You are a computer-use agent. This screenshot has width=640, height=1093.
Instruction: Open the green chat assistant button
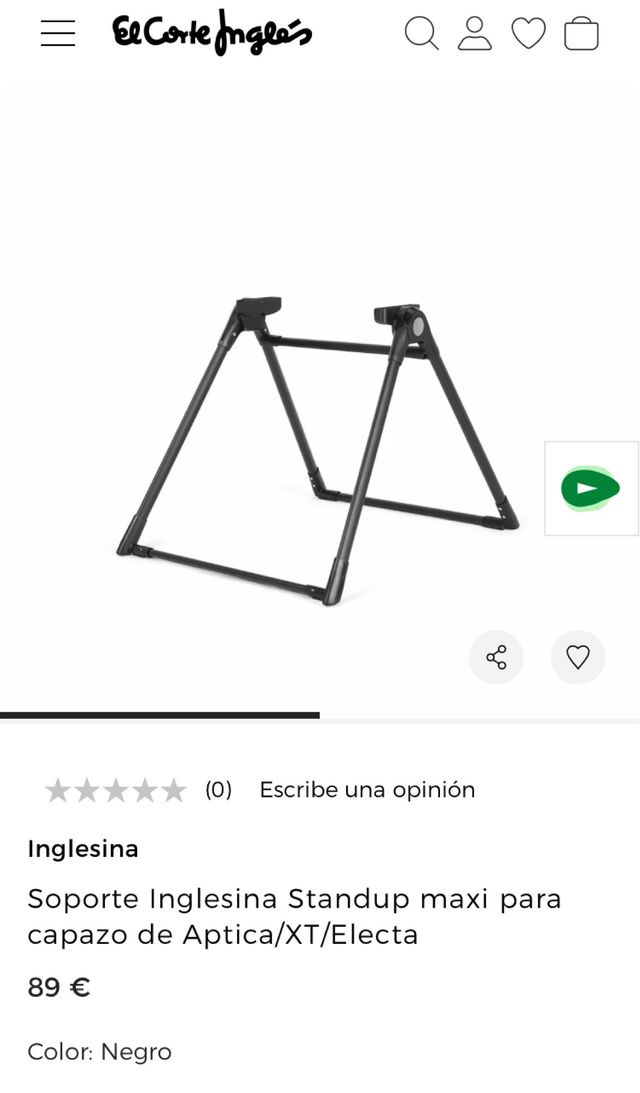[590, 488]
